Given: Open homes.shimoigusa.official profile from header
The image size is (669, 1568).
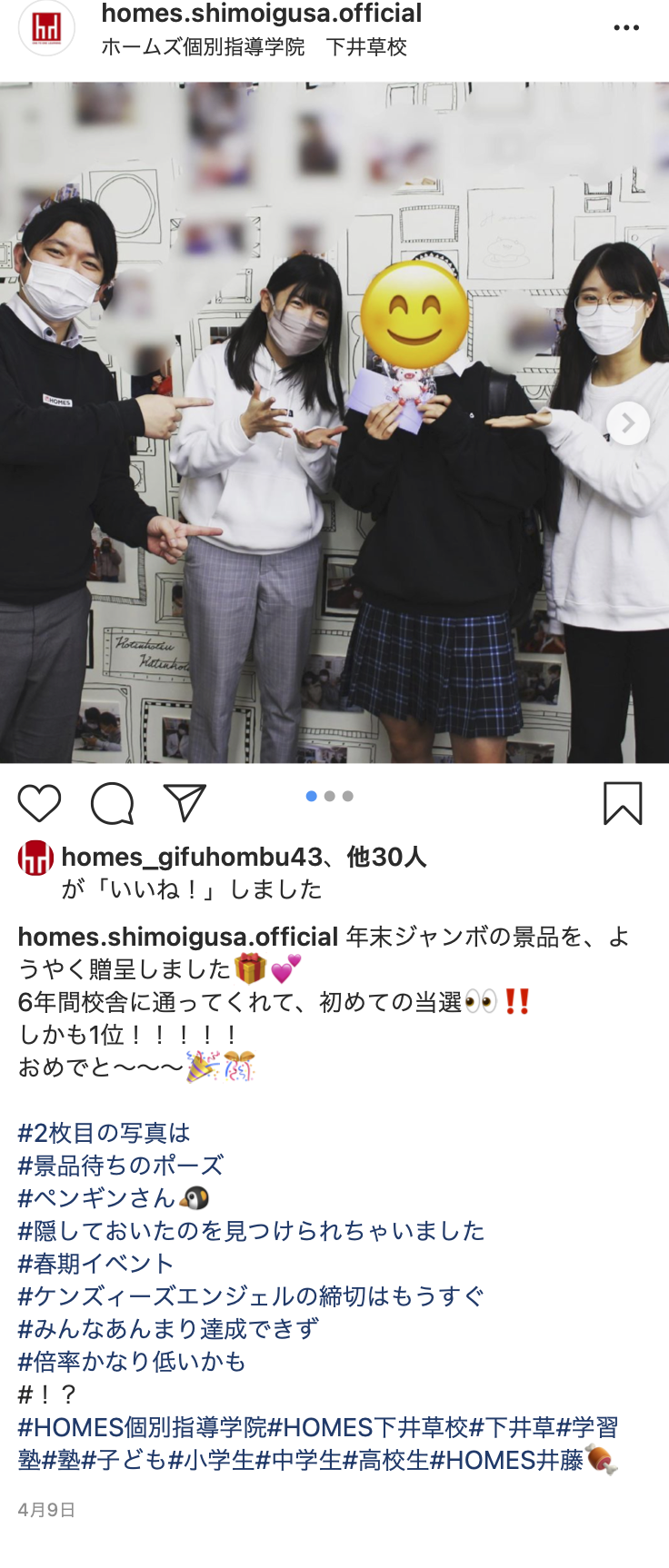Looking at the screenshot, I should [262, 14].
